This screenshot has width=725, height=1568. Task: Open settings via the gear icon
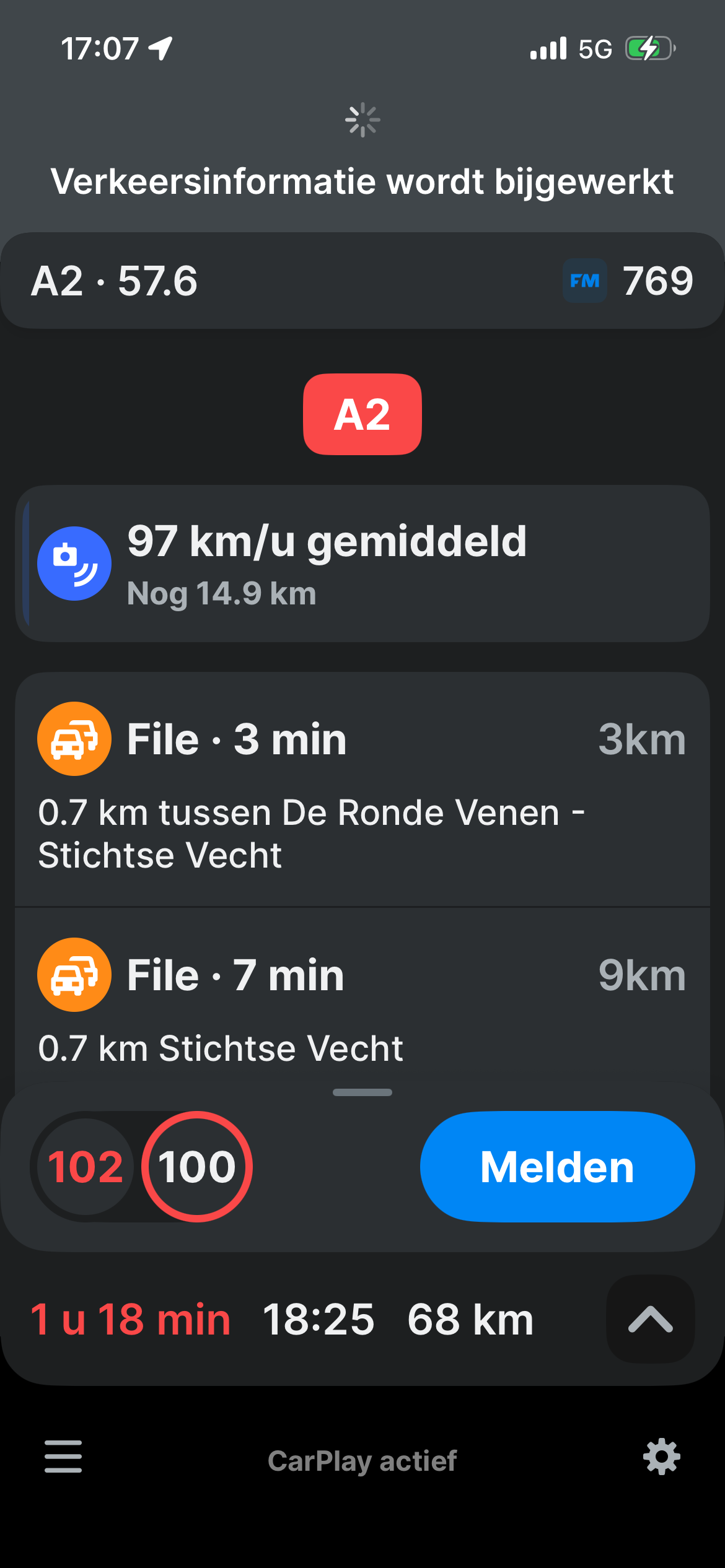pyautogui.click(x=661, y=1457)
